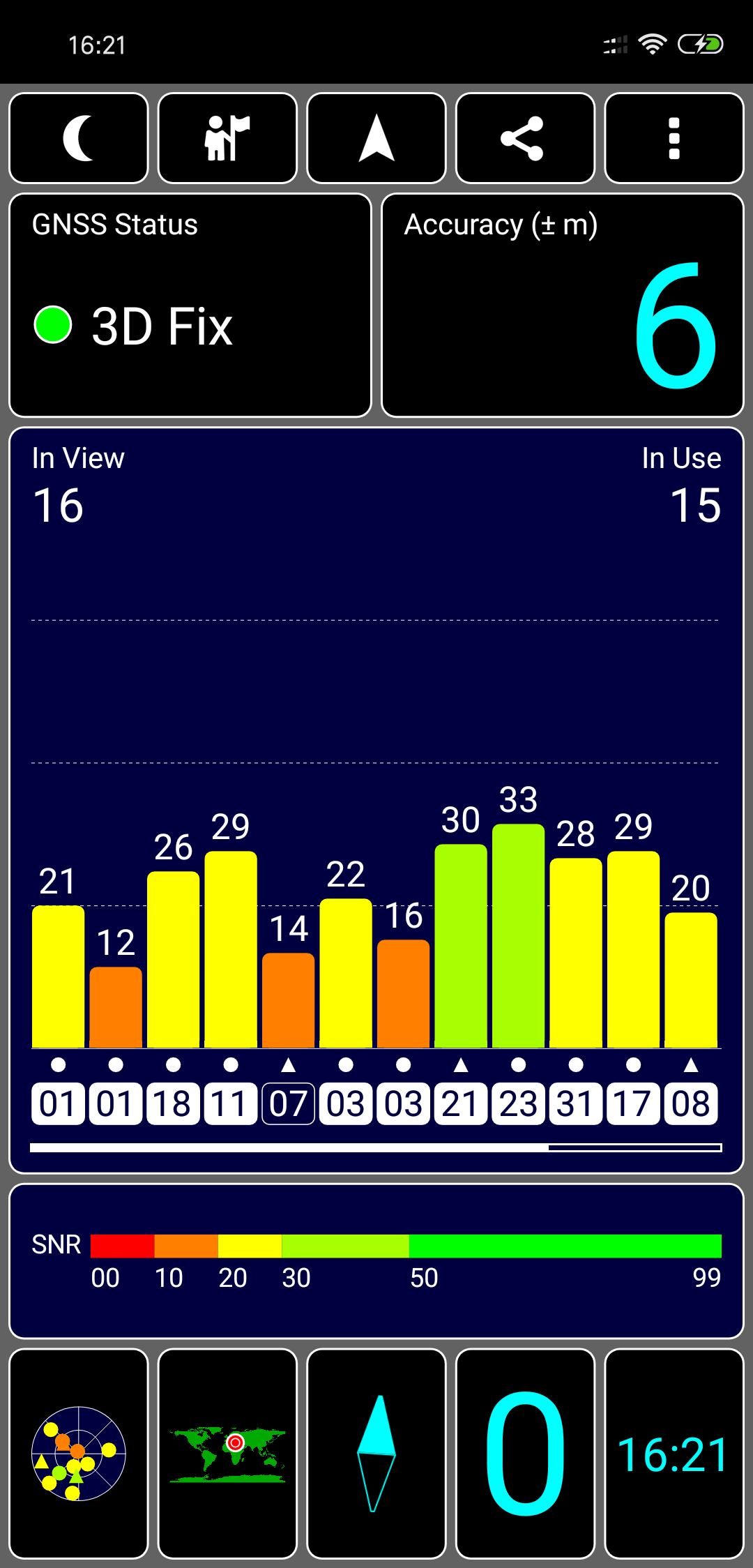Tap the SNR color legend panel
Image resolution: width=753 pixels, height=1568 pixels.
376,1261
